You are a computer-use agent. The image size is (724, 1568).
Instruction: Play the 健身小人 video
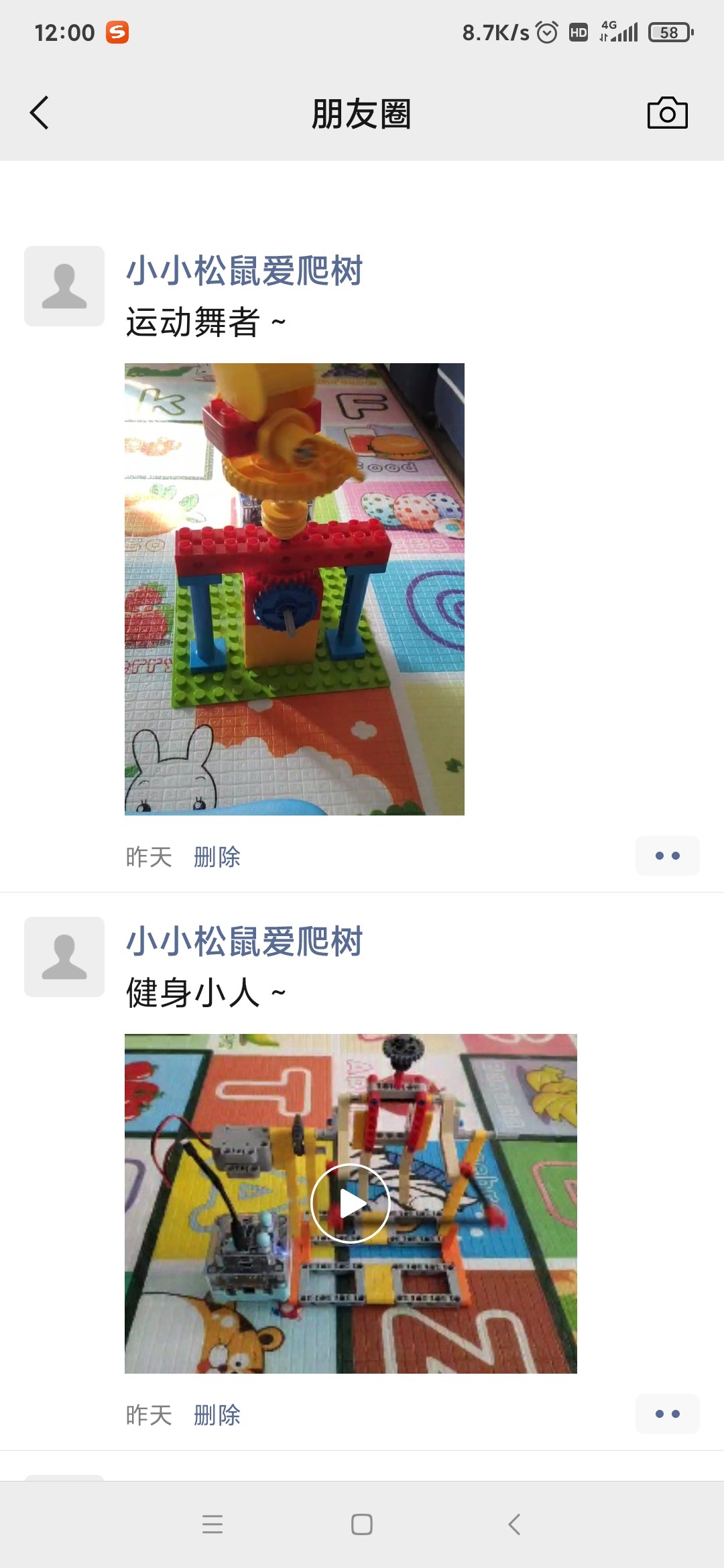click(351, 1203)
